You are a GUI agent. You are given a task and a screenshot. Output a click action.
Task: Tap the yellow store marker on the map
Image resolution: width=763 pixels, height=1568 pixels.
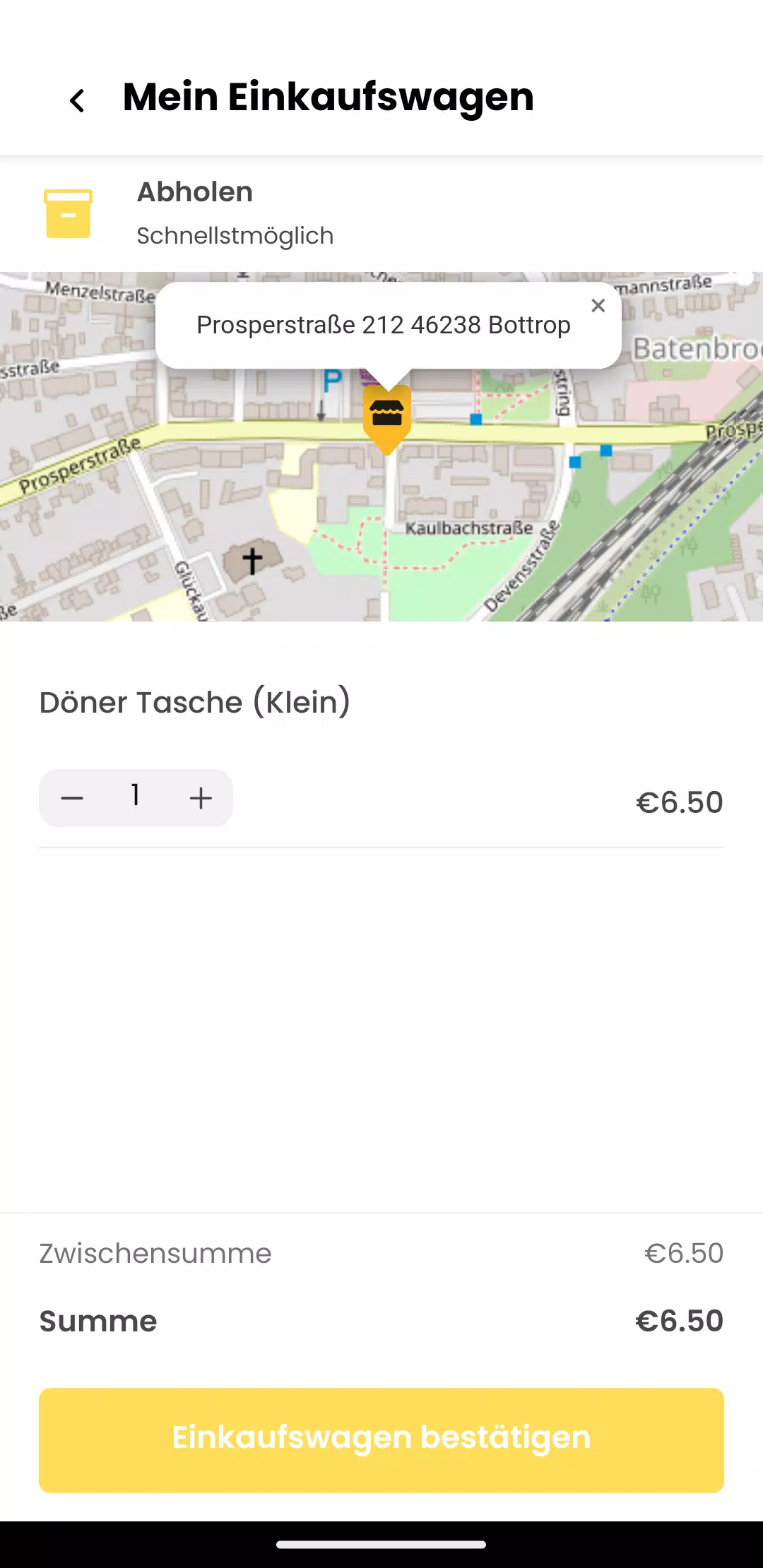coord(387,418)
